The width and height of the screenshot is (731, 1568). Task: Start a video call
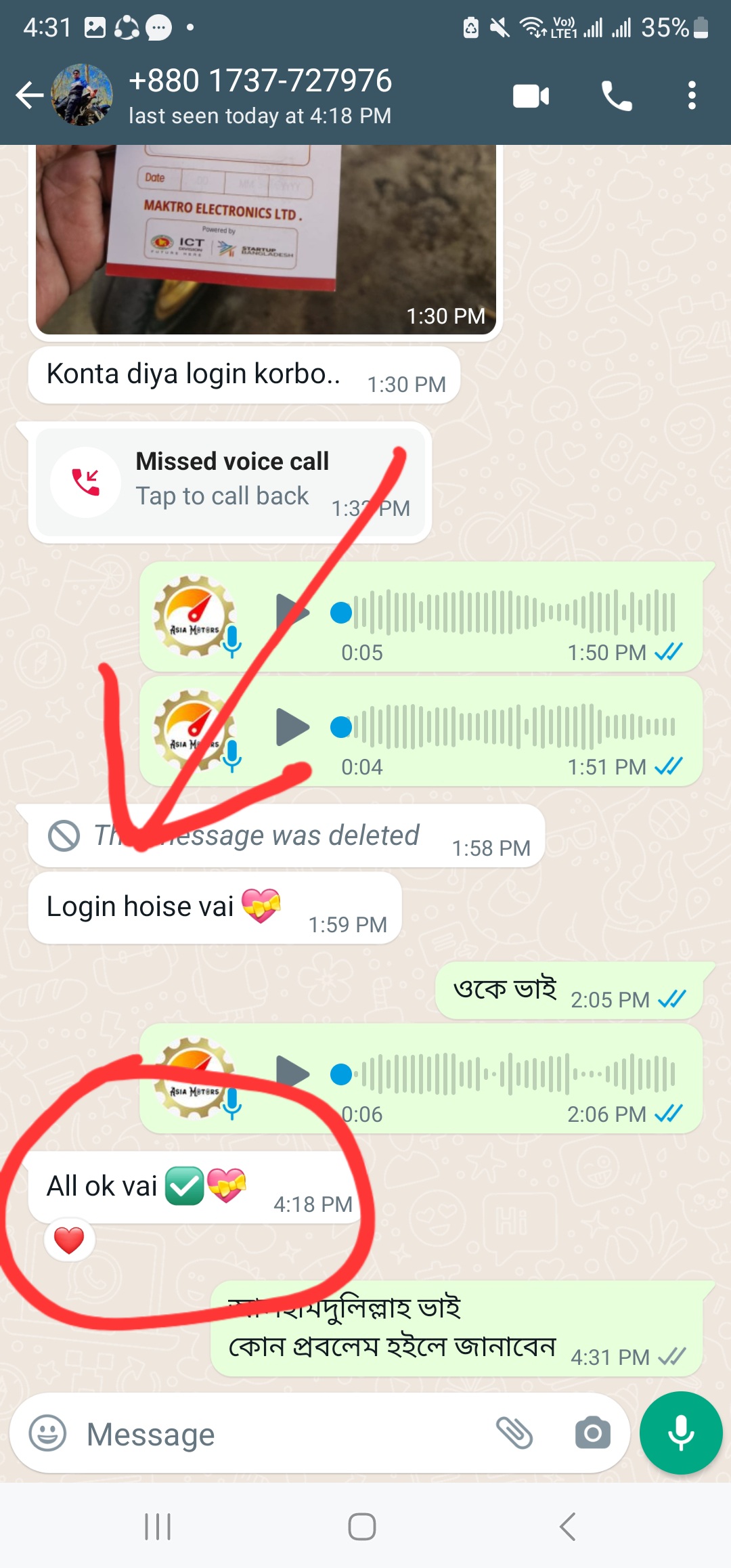point(531,96)
